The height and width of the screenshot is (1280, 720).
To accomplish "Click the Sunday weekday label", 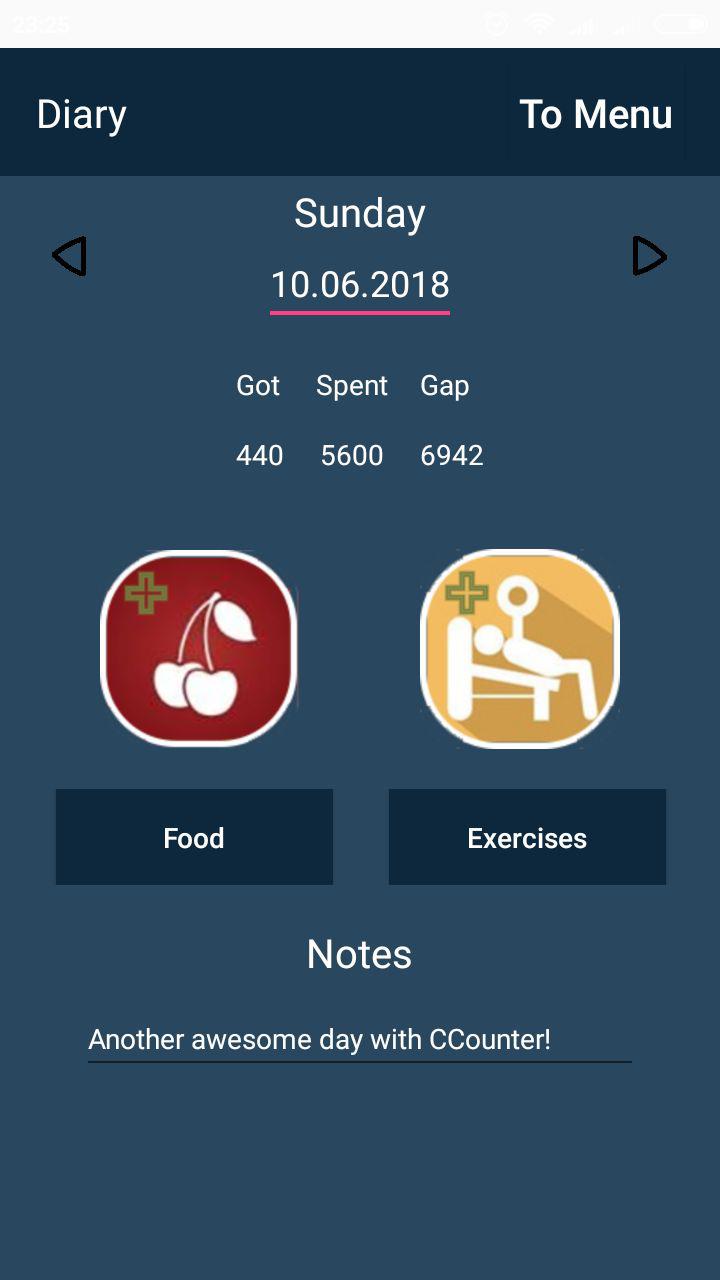I will coord(359,212).
